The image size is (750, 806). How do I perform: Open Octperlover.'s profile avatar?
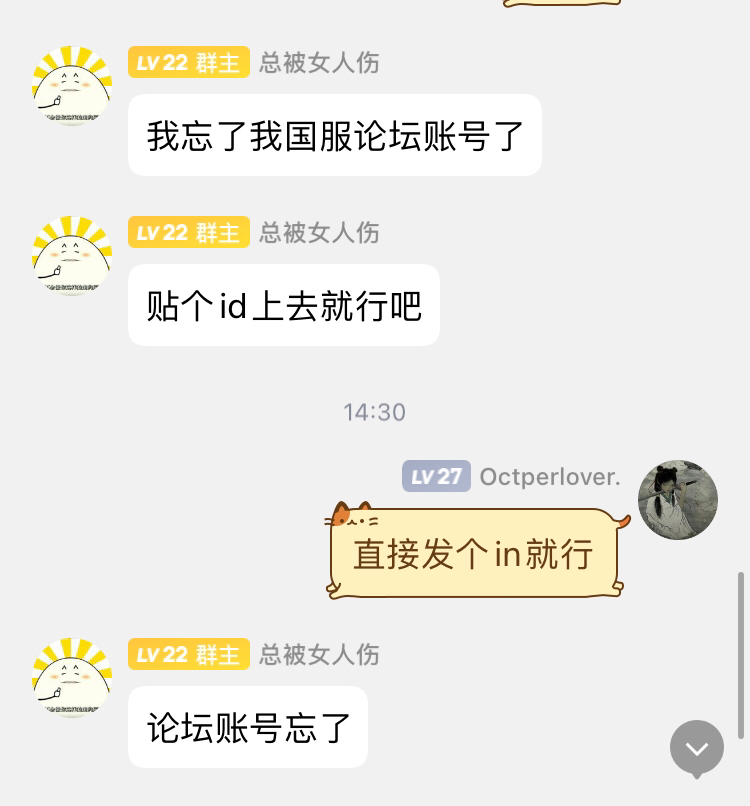(678, 500)
